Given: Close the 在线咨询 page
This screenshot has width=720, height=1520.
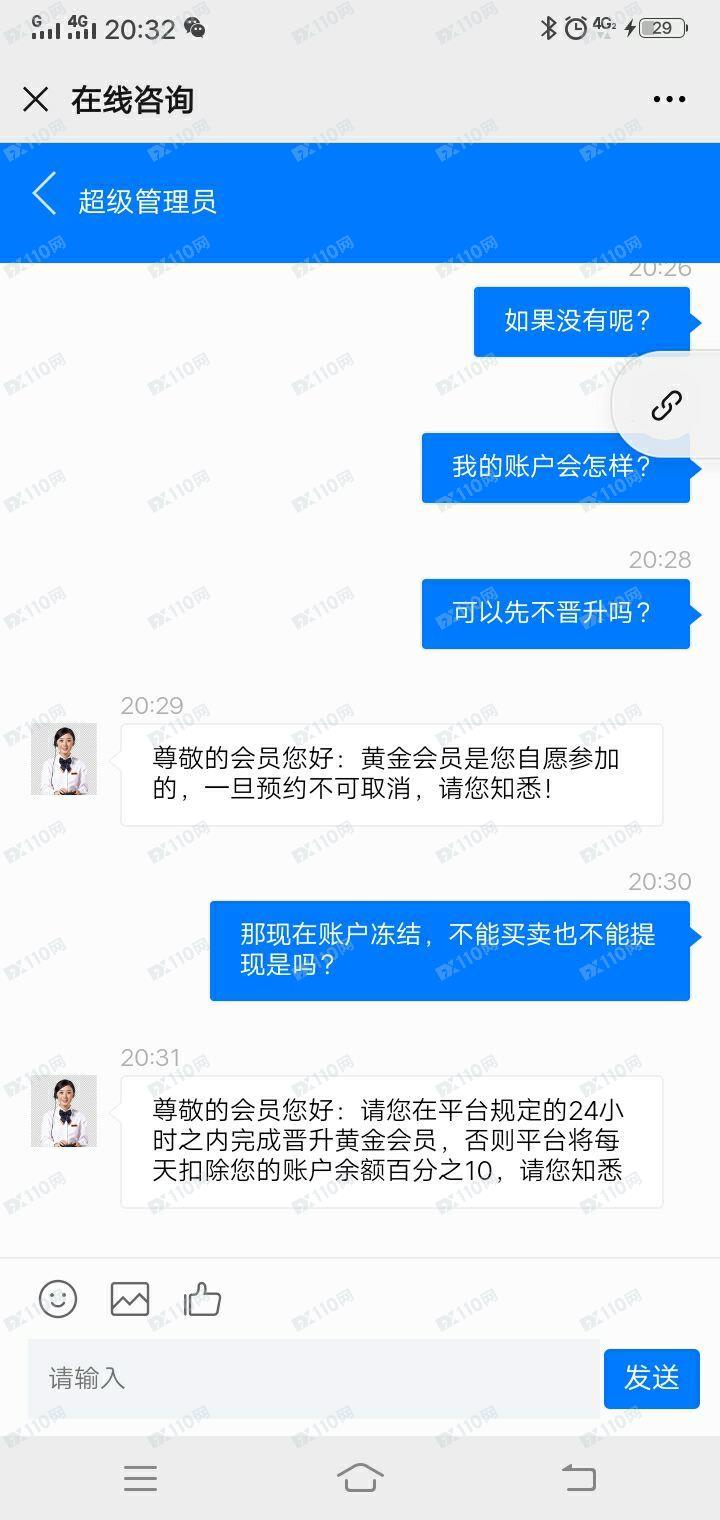Looking at the screenshot, I should [x=36, y=99].
